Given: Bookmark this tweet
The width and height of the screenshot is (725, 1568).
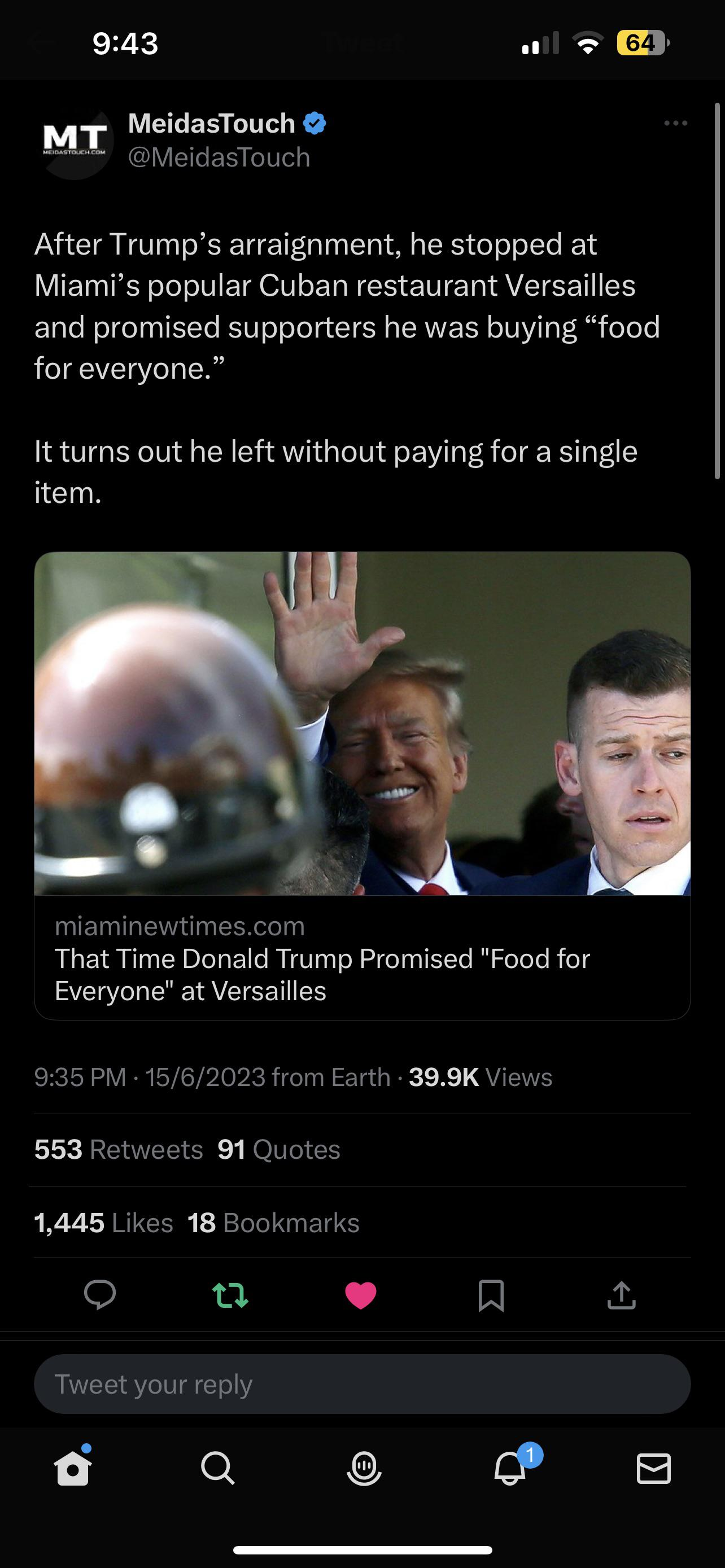Looking at the screenshot, I should [491, 1295].
